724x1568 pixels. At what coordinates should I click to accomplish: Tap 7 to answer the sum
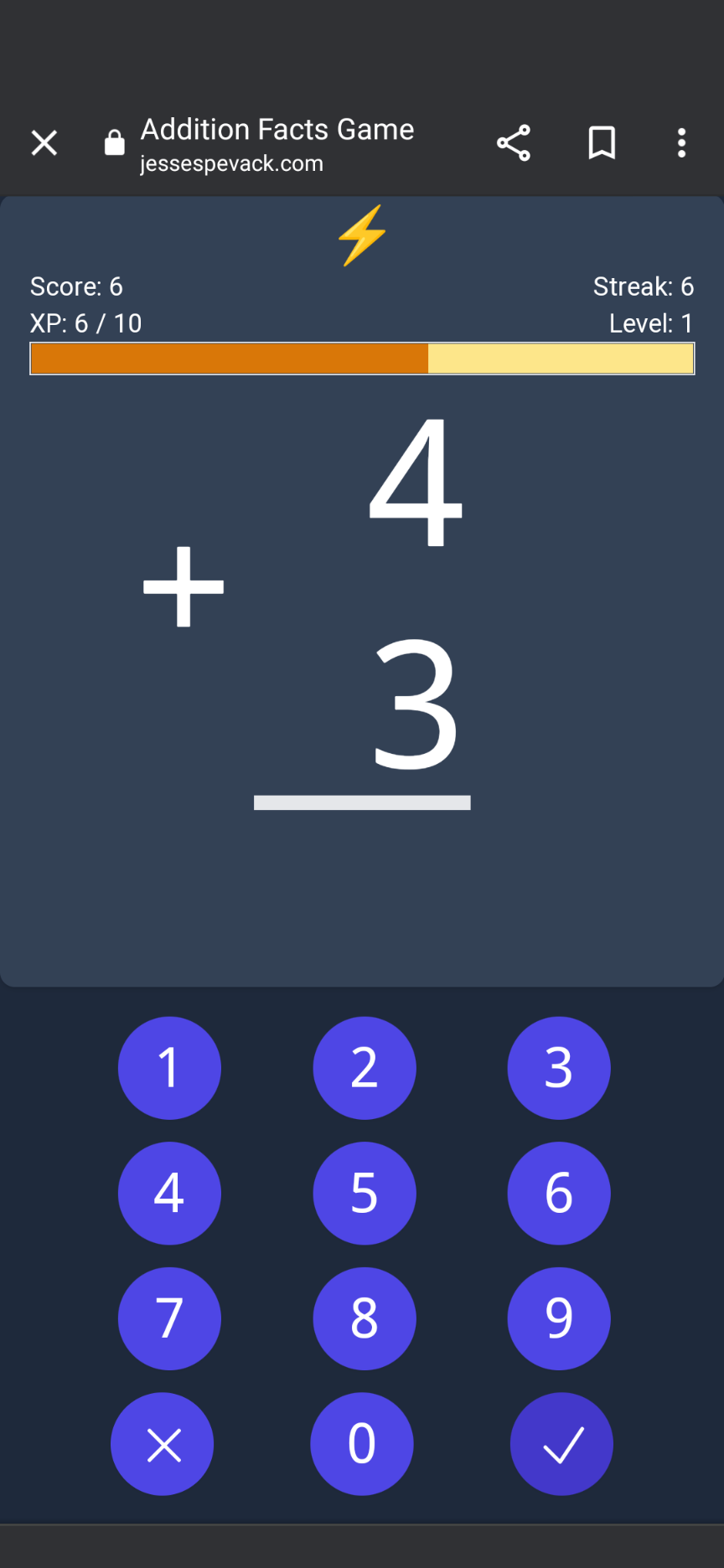pyautogui.click(x=169, y=1318)
